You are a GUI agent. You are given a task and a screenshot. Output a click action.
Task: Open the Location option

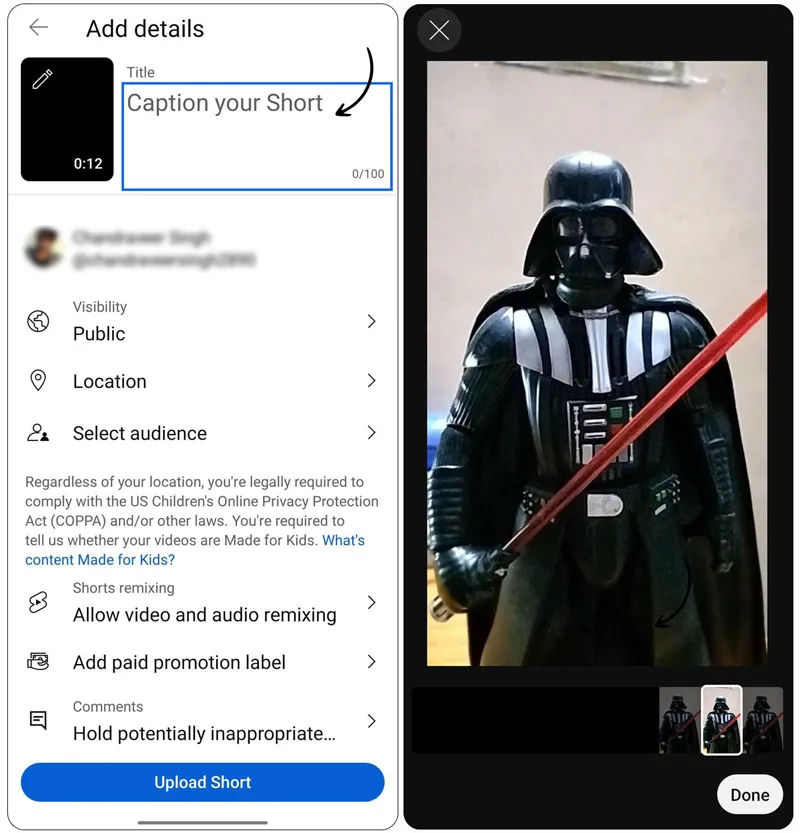pos(203,381)
